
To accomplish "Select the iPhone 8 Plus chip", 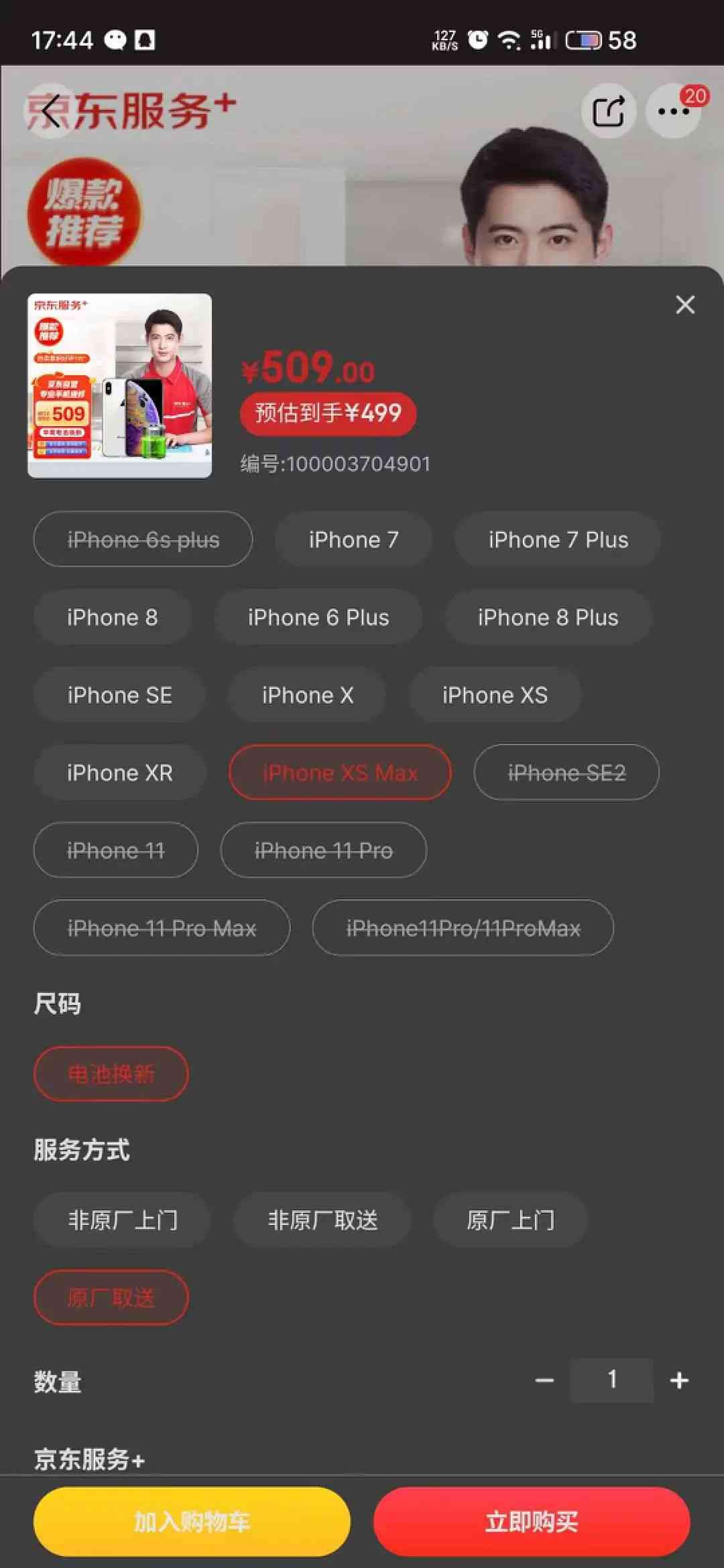I will [x=547, y=617].
